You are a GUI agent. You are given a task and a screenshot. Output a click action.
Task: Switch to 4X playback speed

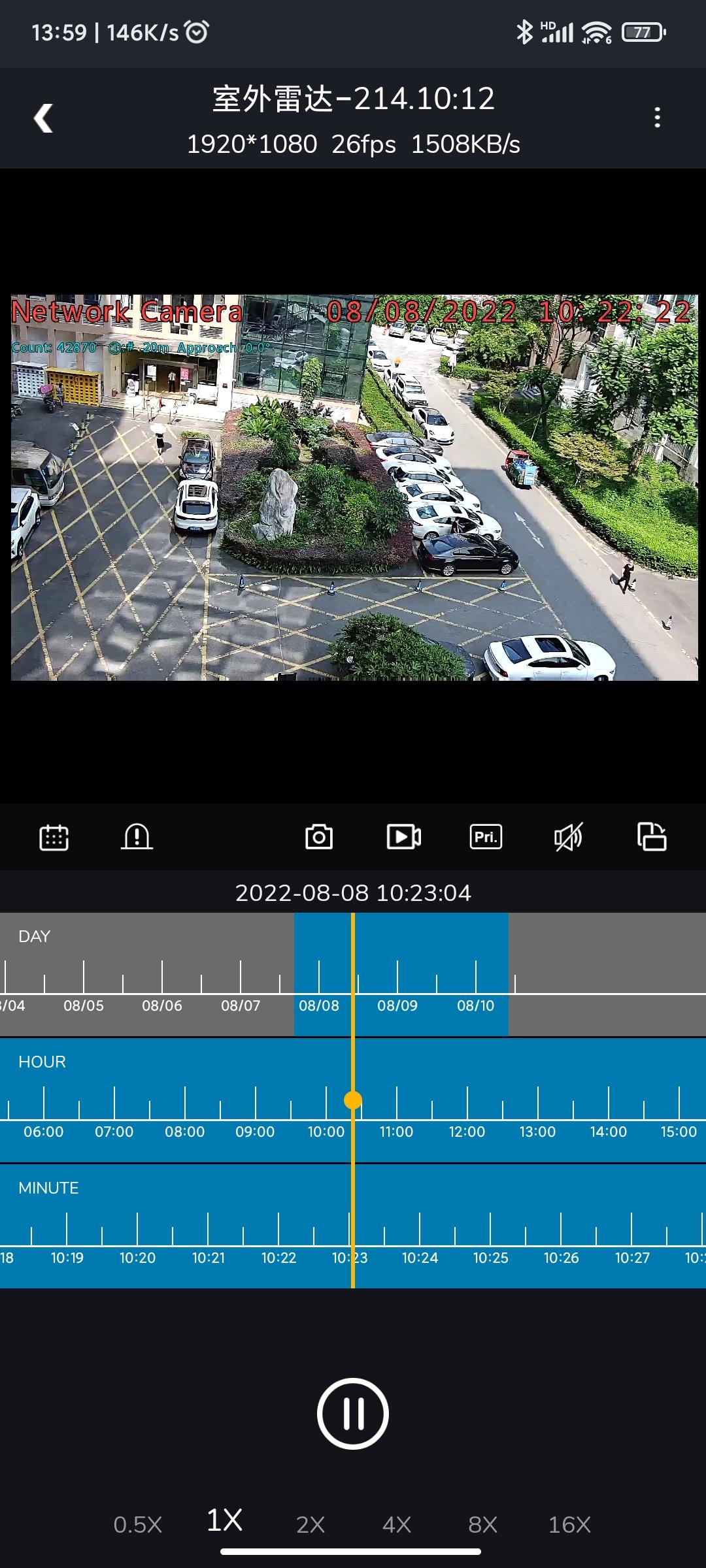tap(397, 1524)
